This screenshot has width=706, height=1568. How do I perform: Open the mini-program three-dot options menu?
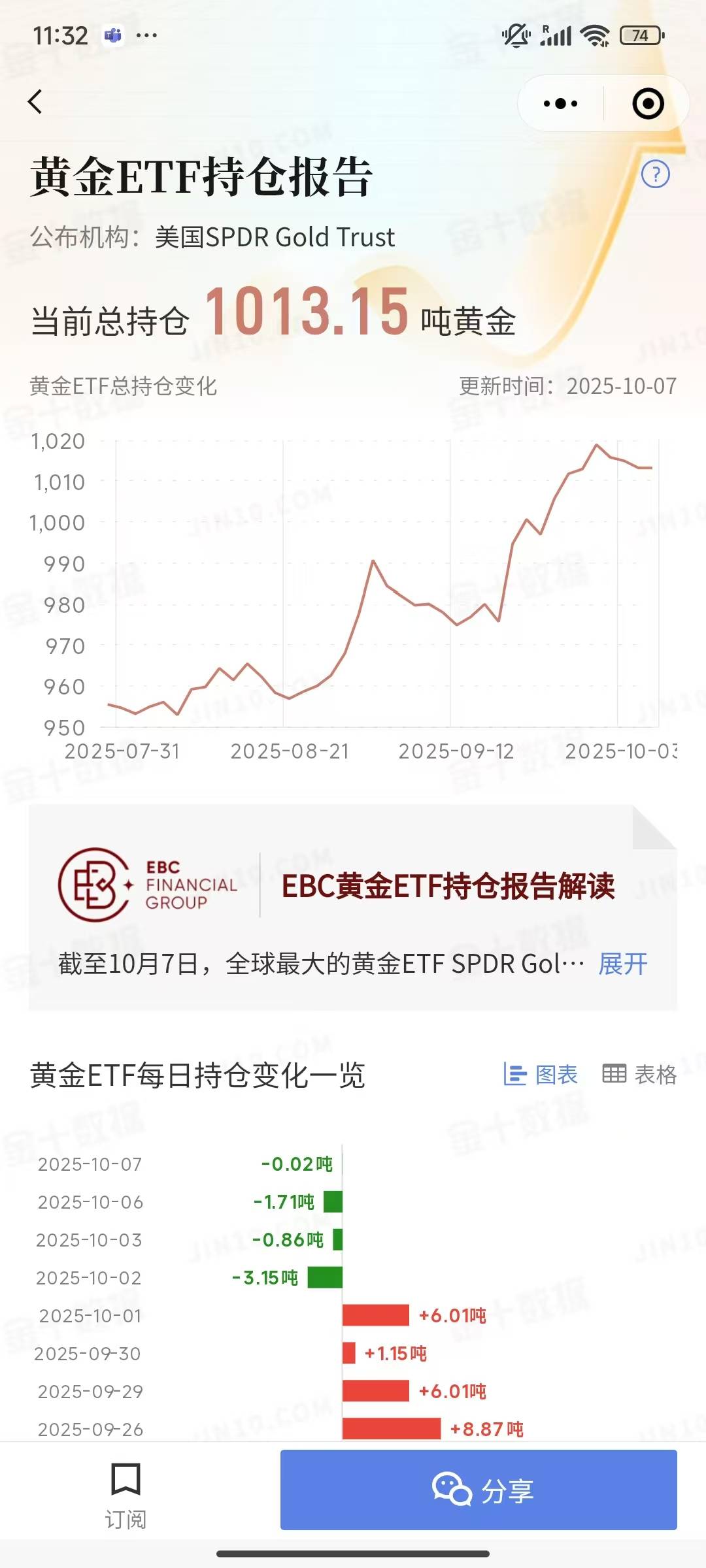[x=559, y=103]
